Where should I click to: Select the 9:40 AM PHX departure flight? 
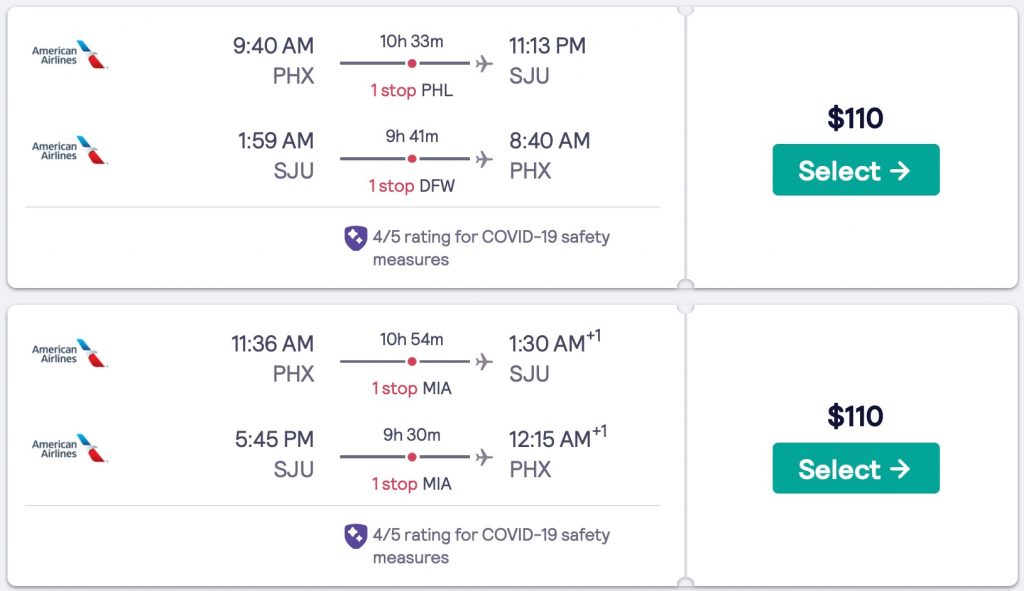click(855, 170)
